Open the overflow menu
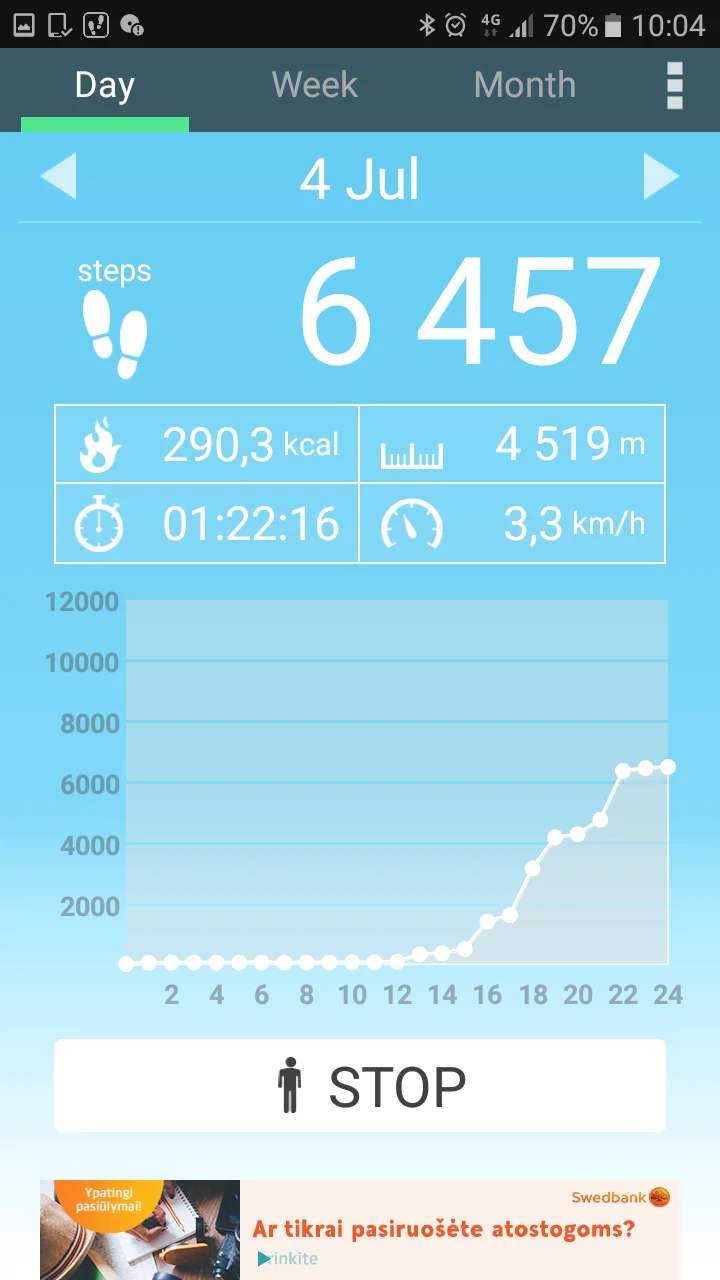The width and height of the screenshot is (720, 1280). 675,86
